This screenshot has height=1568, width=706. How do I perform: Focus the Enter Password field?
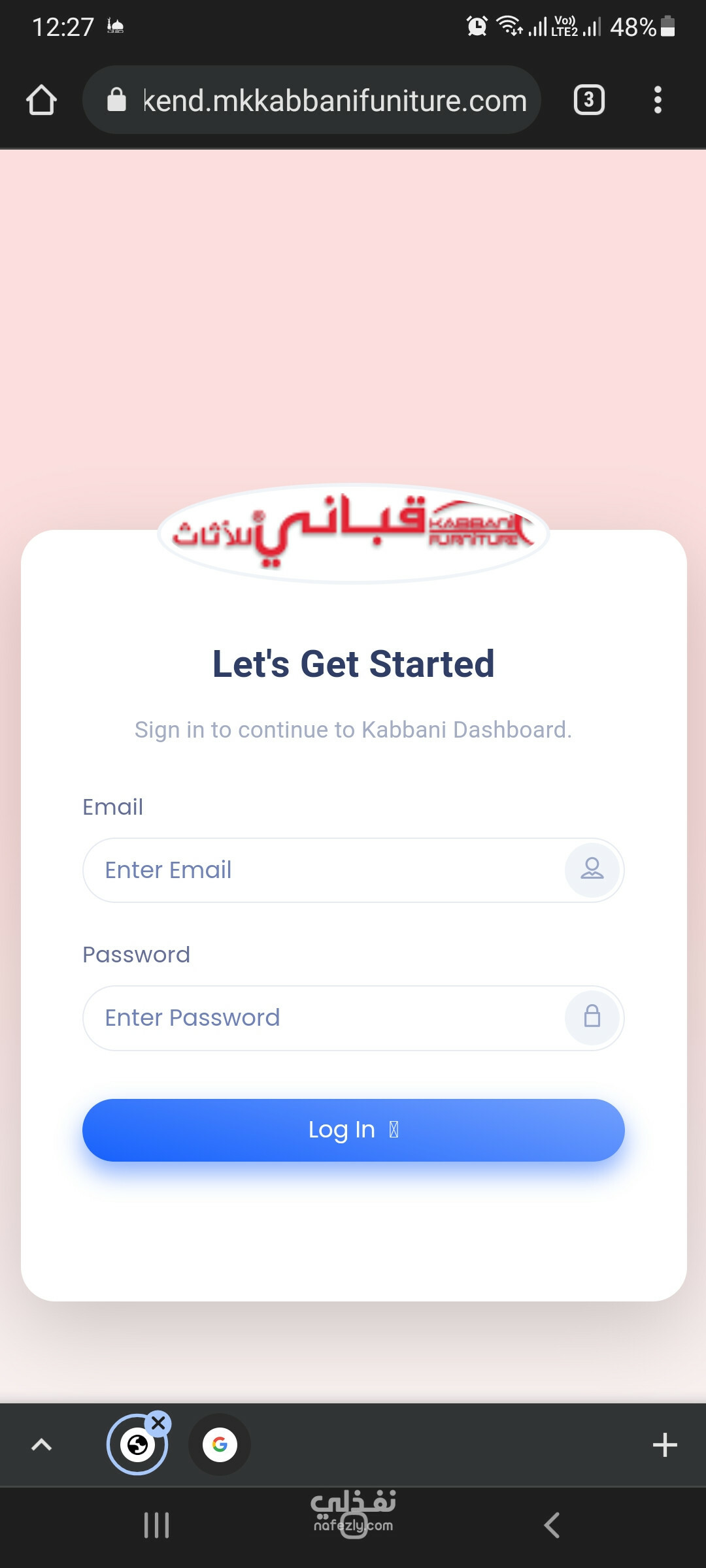pos(353,1018)
